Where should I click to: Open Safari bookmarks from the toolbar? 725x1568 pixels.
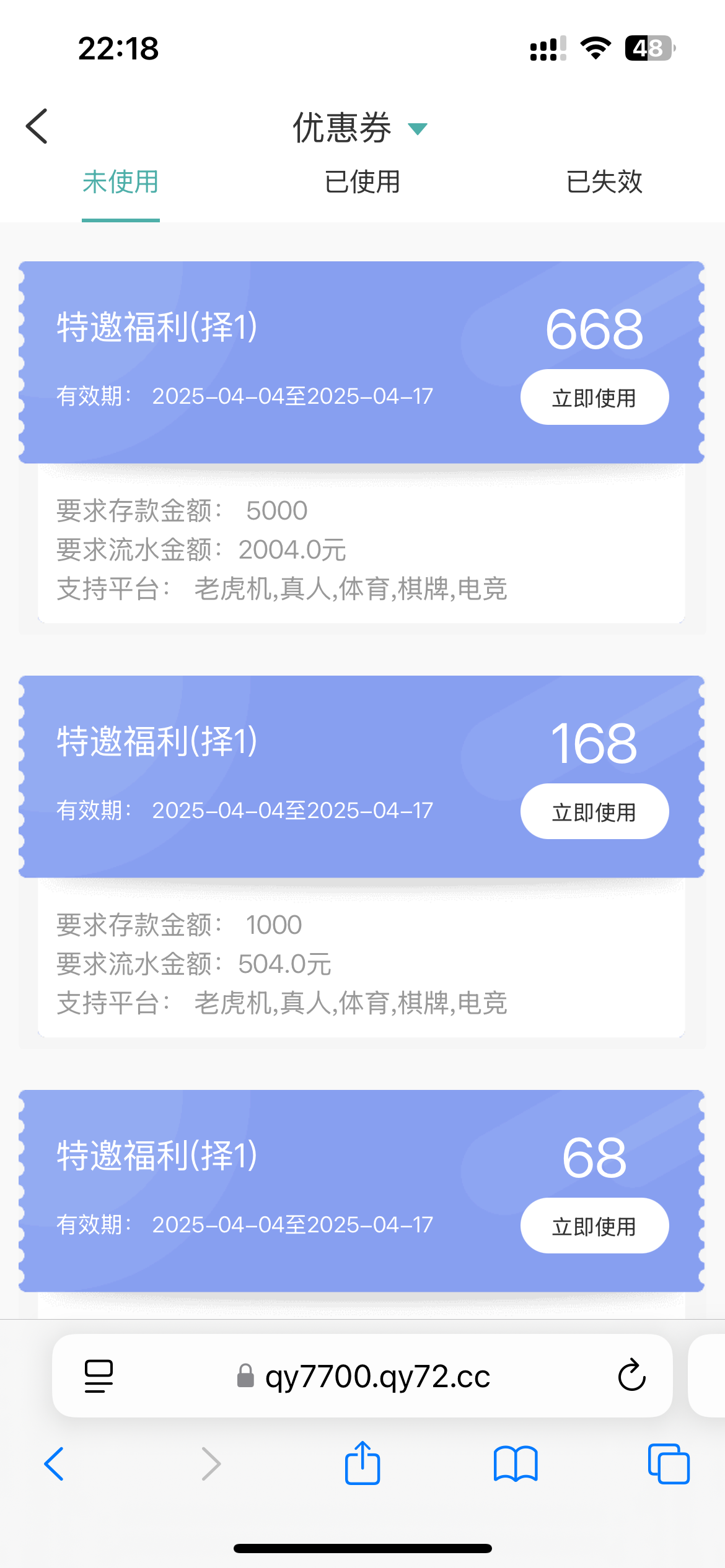pos(516,1465)
